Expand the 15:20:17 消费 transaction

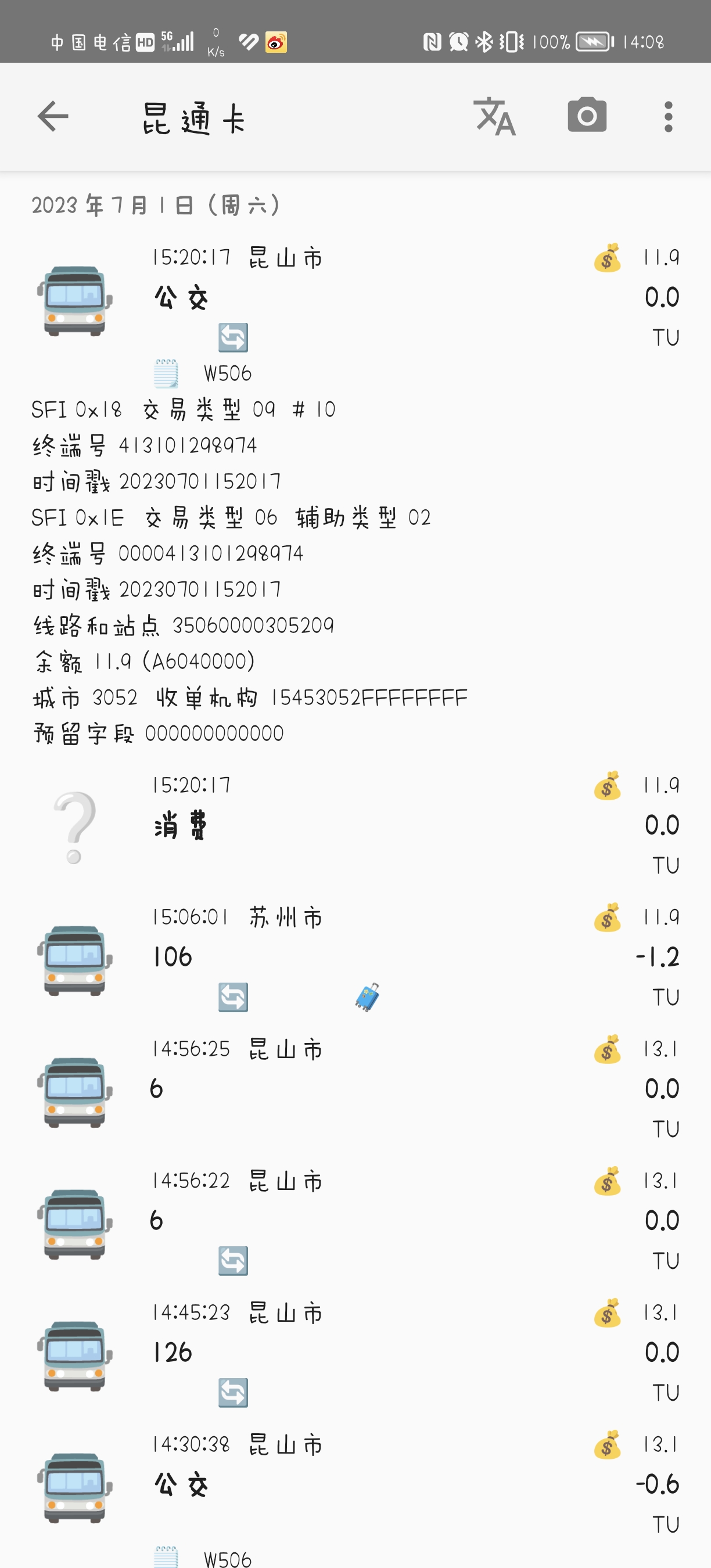click(355, 825)
